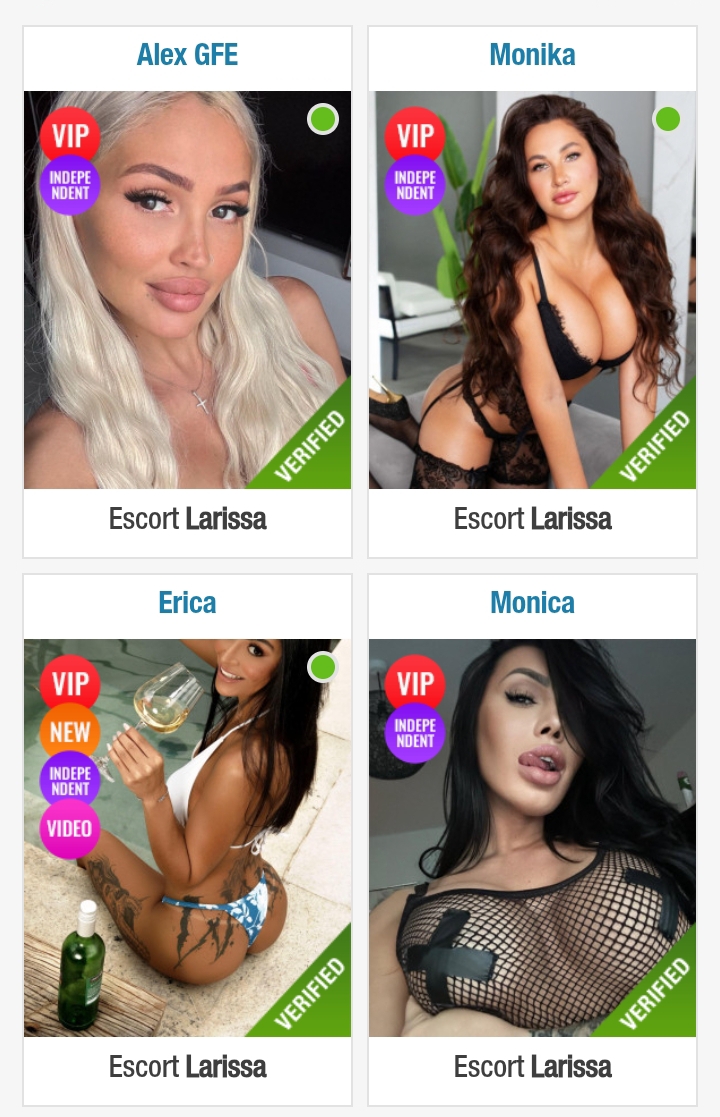Tap the photo tile on Erica's card

click(187, 838)
